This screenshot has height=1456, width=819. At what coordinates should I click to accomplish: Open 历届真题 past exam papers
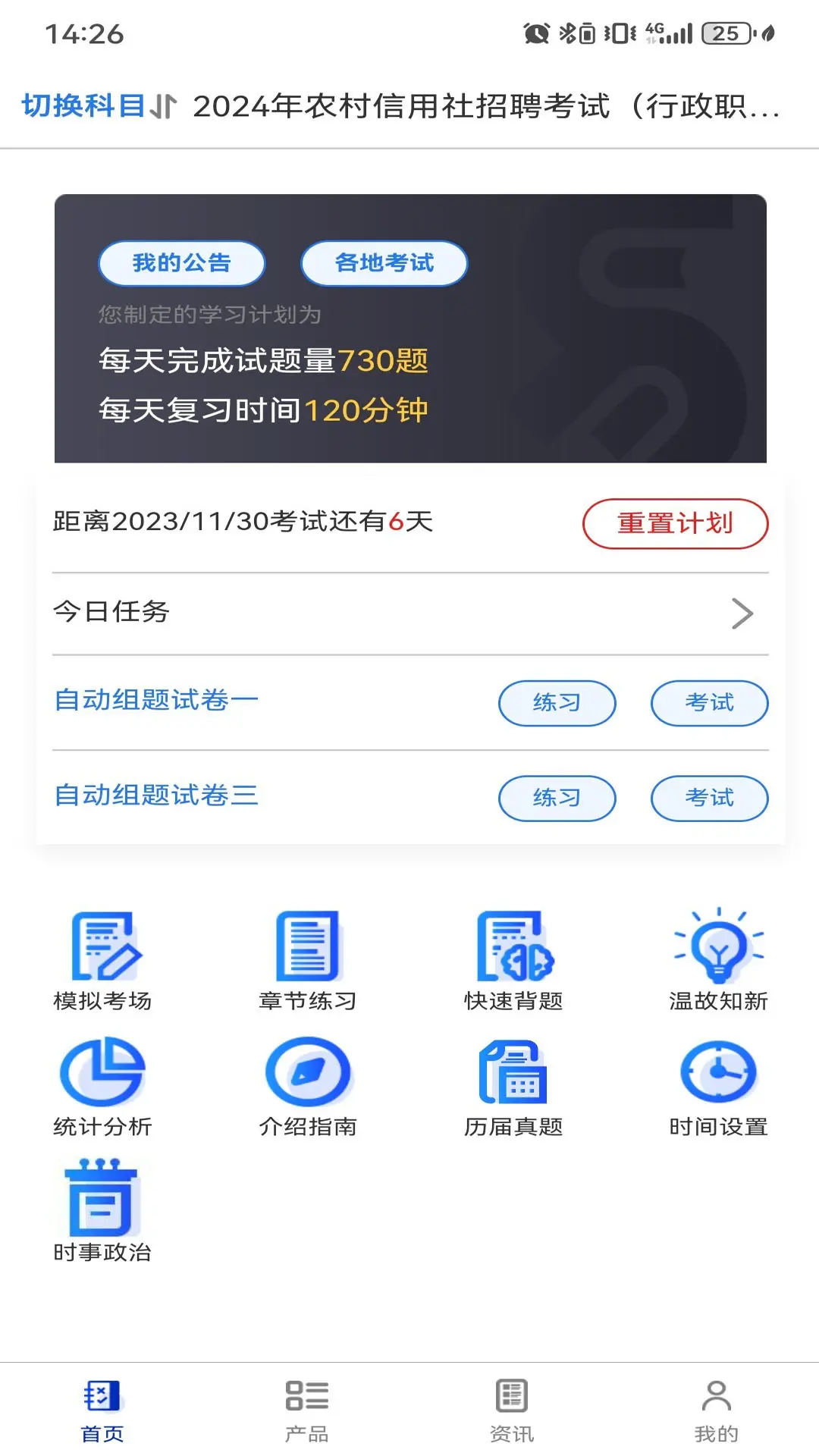513,1087
